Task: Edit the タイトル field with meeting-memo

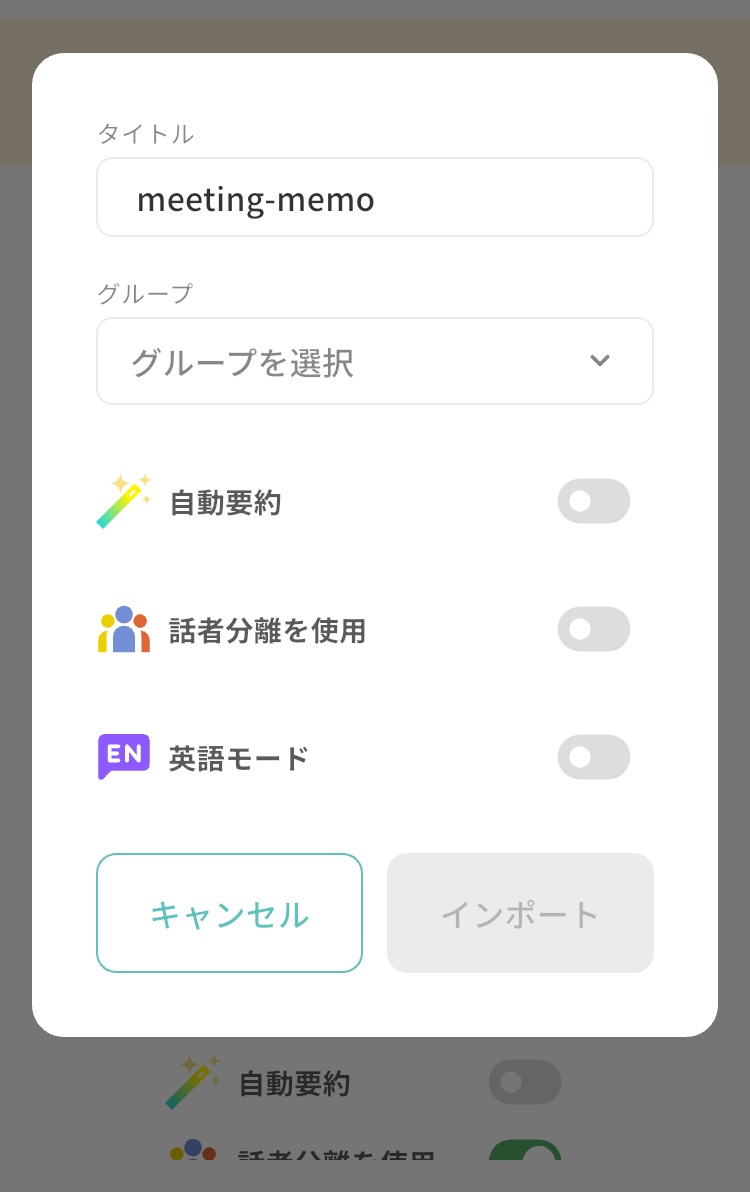Action: (x=375, y=198)
